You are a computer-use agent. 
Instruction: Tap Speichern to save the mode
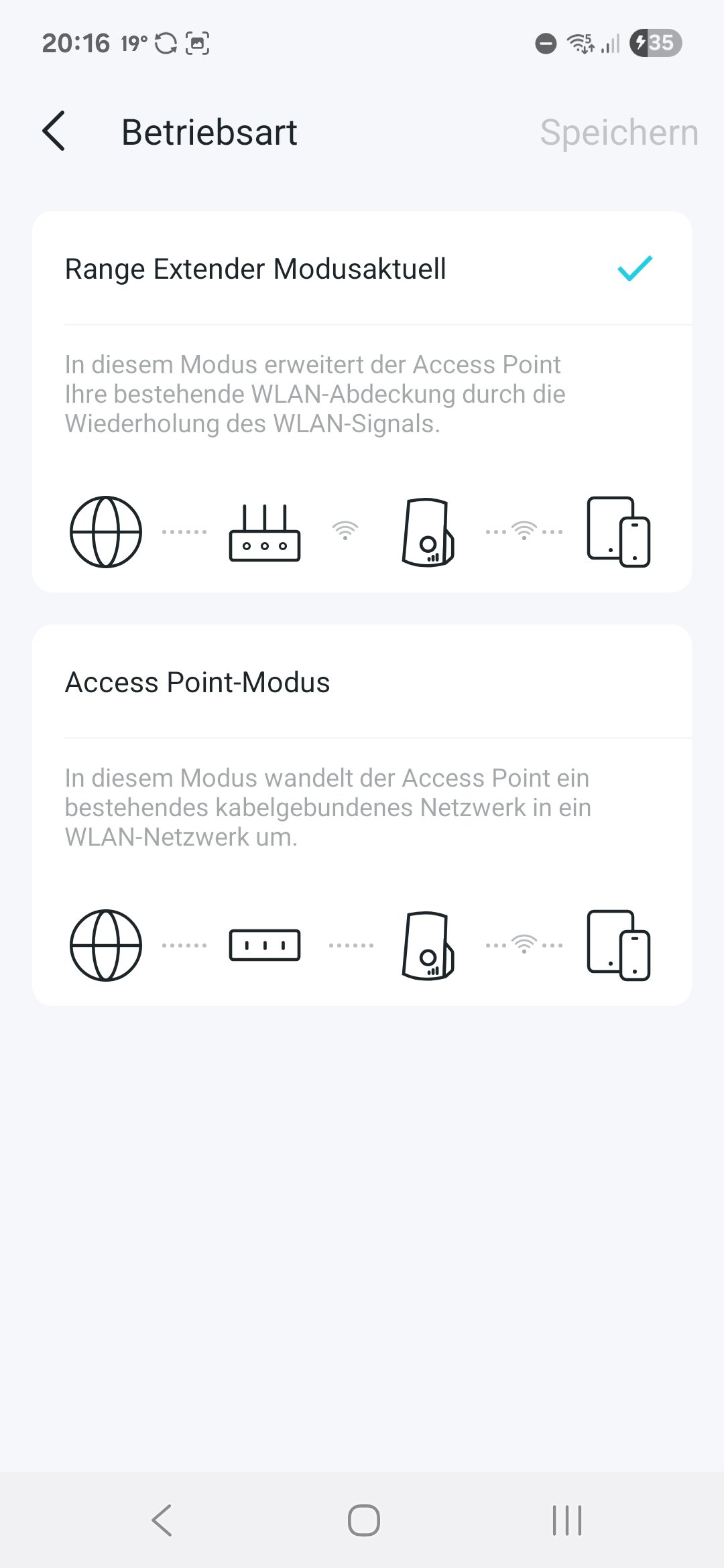point(618,132)
